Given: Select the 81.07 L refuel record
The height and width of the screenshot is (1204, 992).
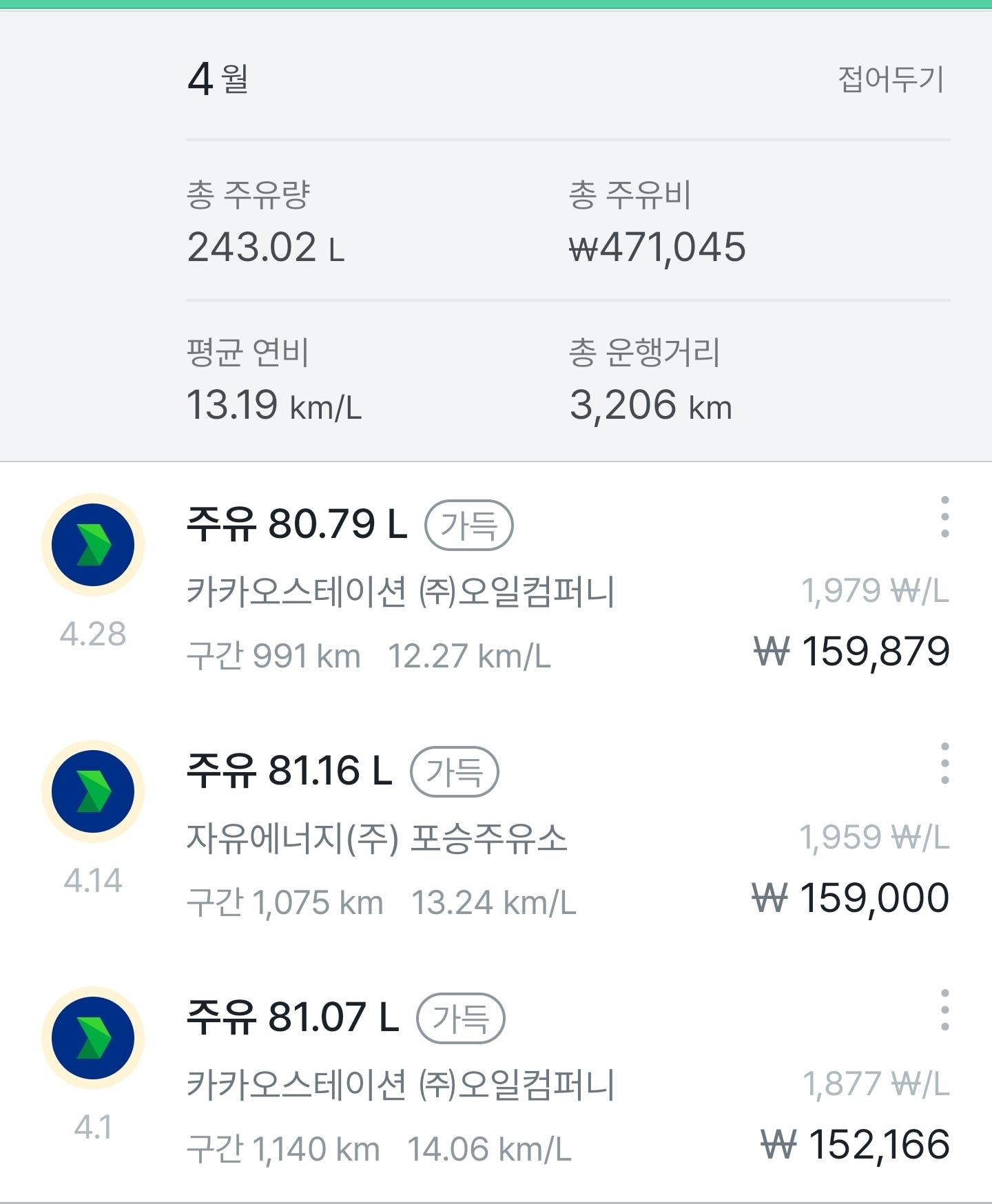Looking at the screenshot, I should (x=293, y=1017).
